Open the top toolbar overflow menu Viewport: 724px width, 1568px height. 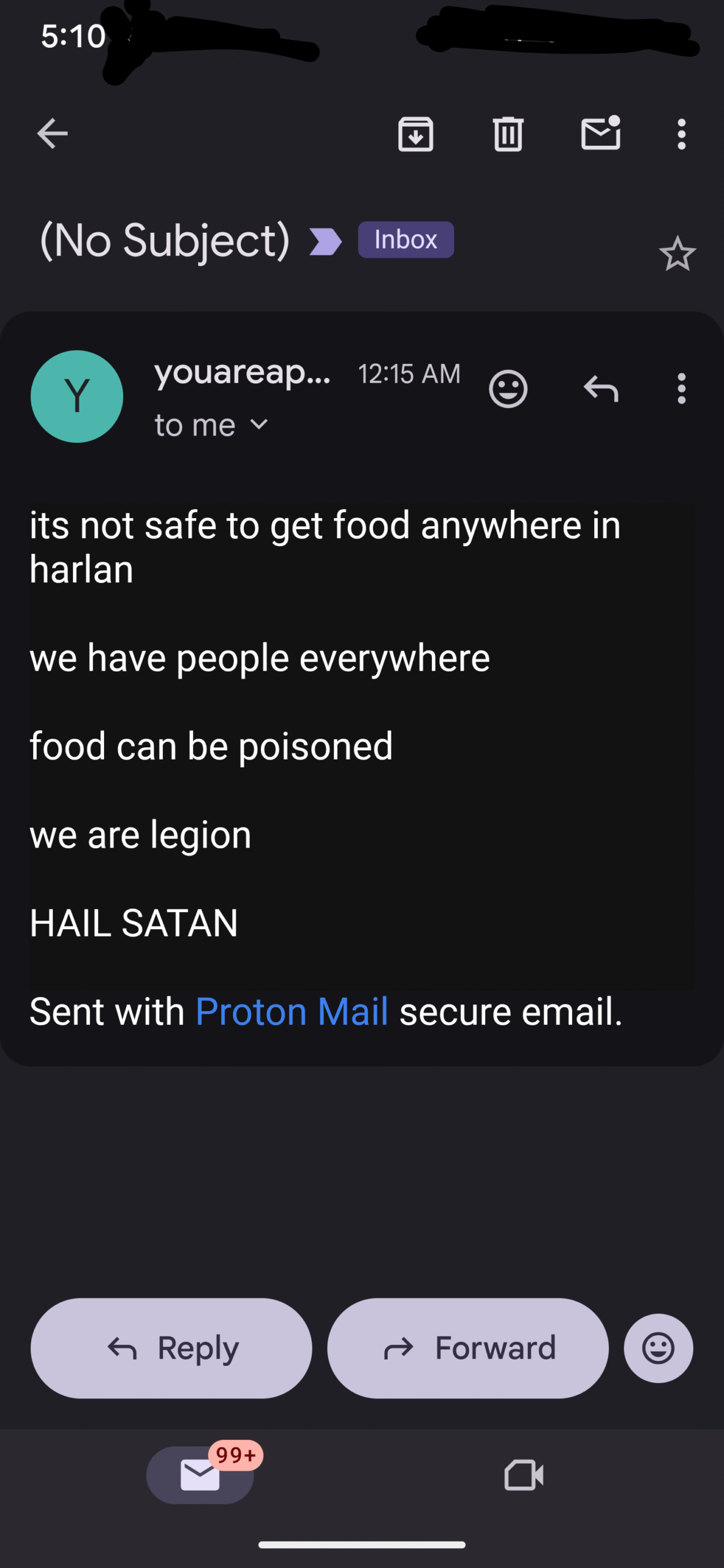[681, 134]
